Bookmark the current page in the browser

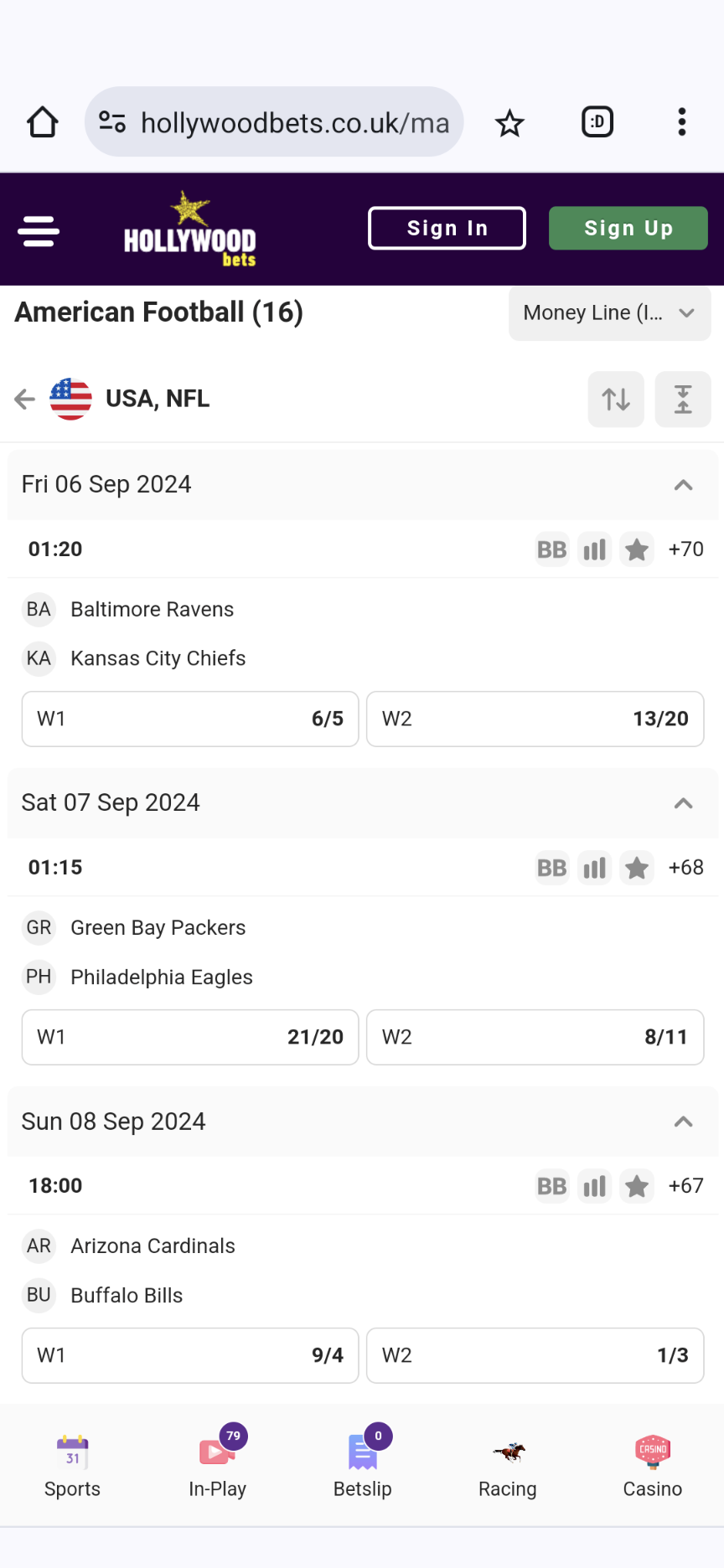[509, 121]
